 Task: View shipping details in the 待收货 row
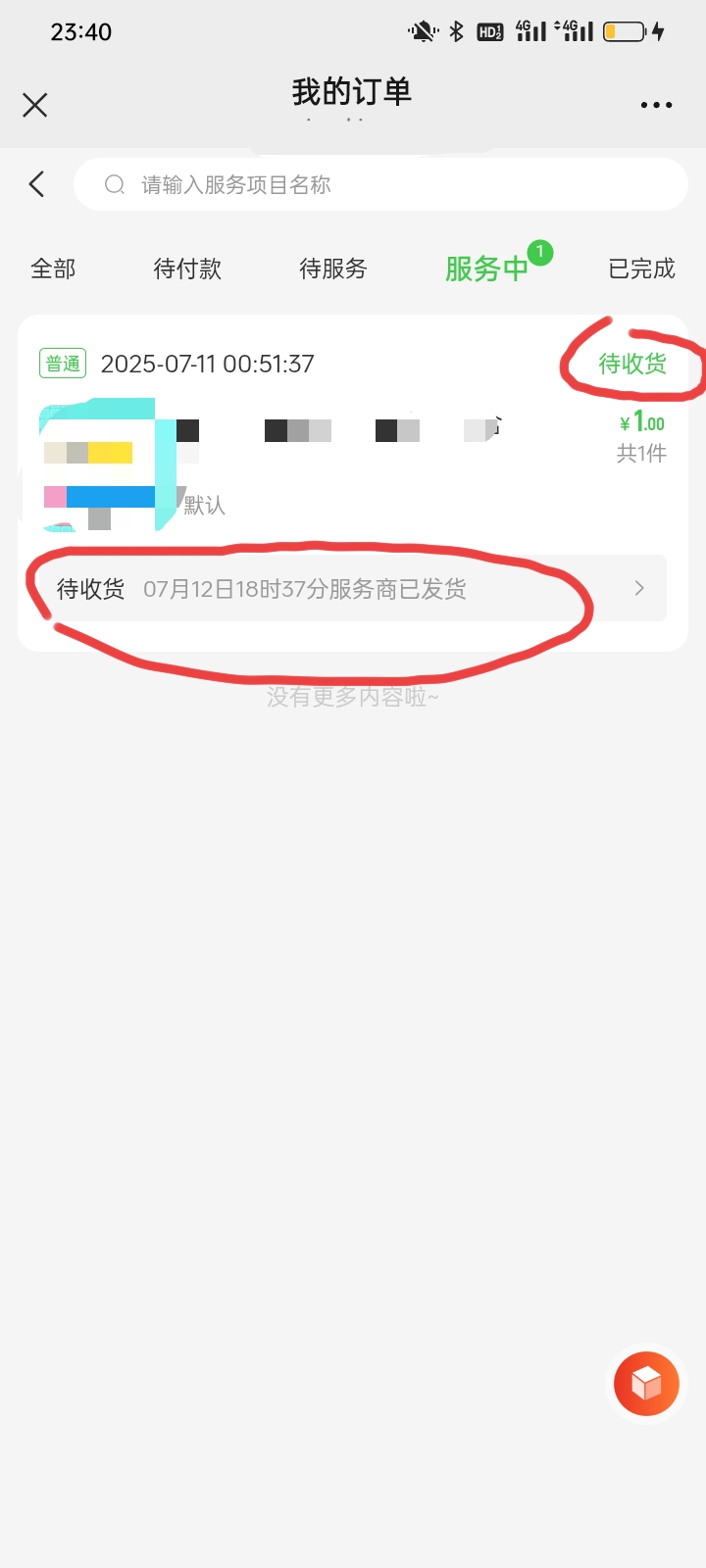click(x=353, y=588)
